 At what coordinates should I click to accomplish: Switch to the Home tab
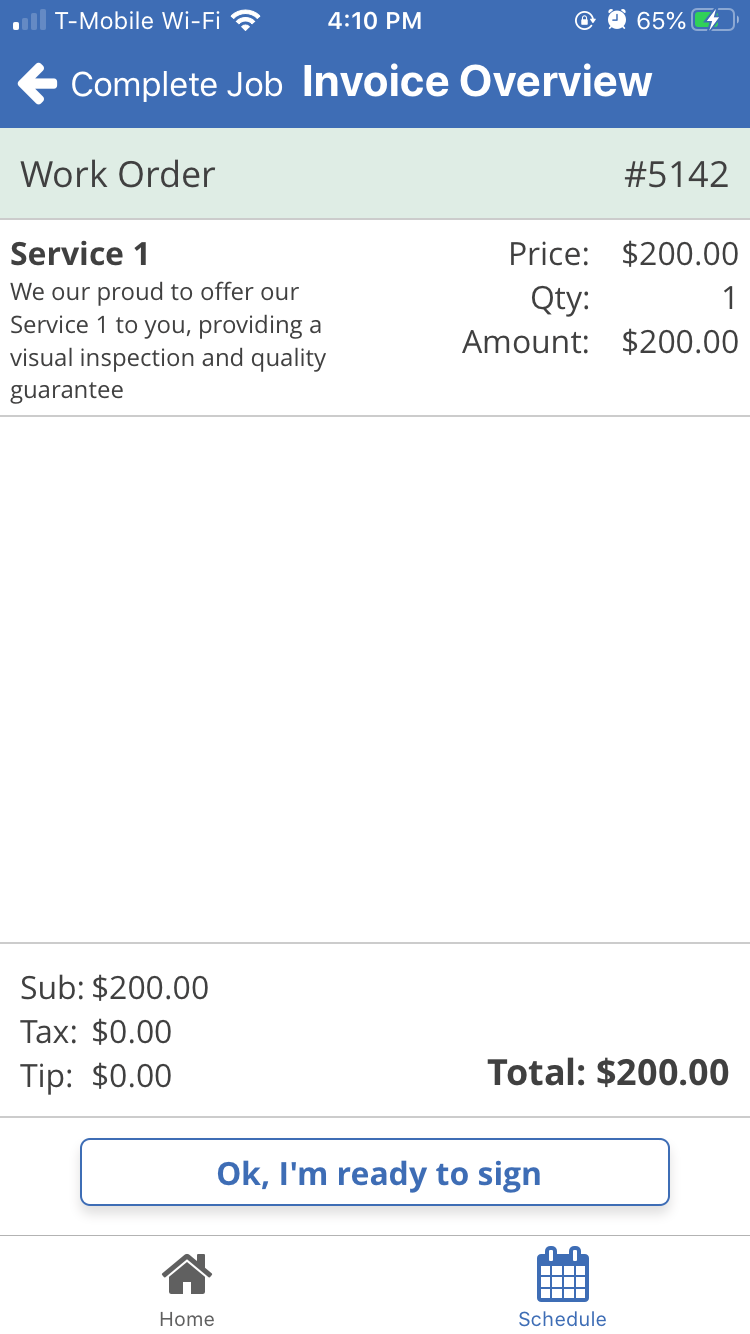pyautogui.click(x=187, y=1289)
